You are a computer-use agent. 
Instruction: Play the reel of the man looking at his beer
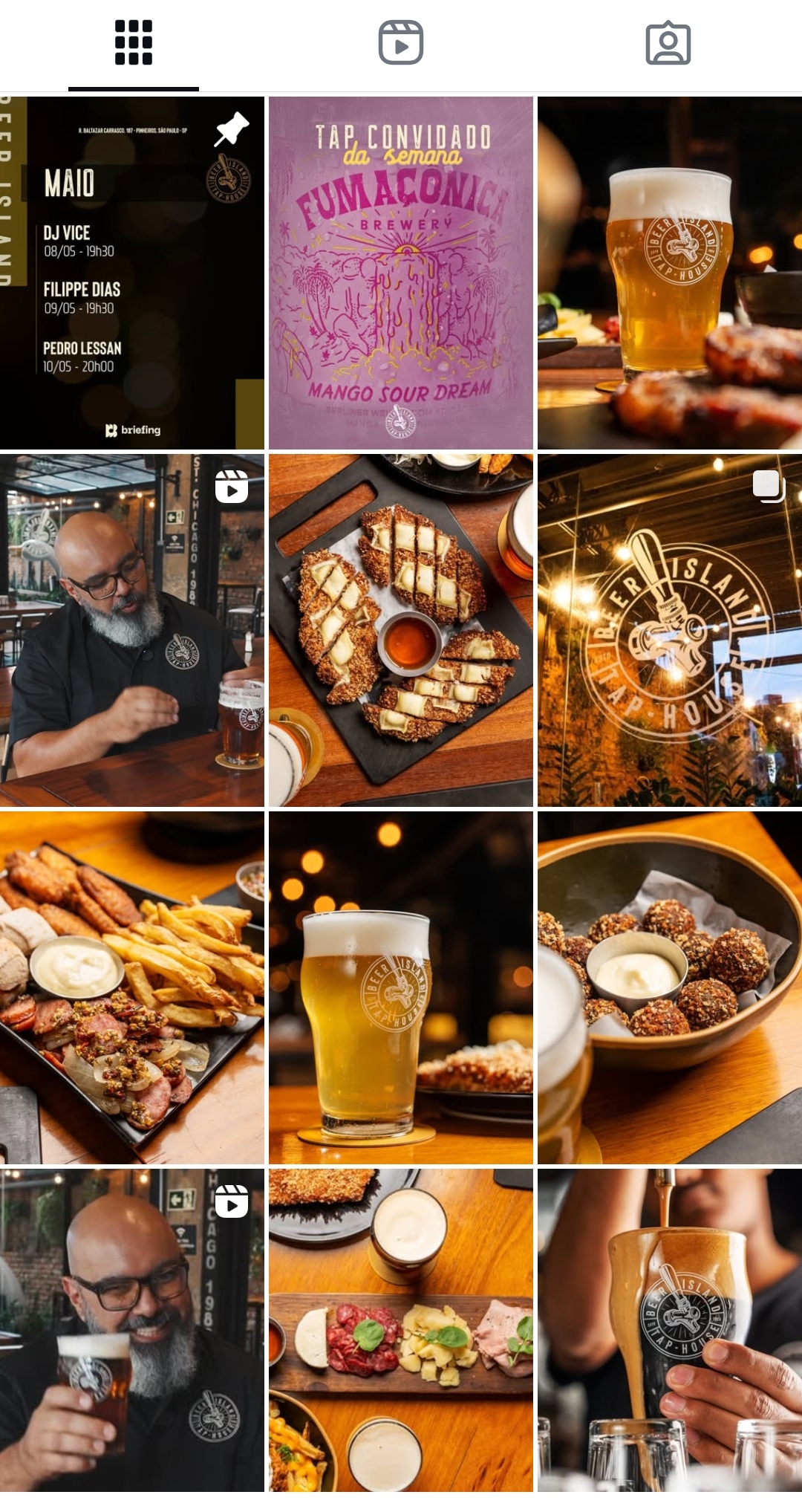[132, 630]
